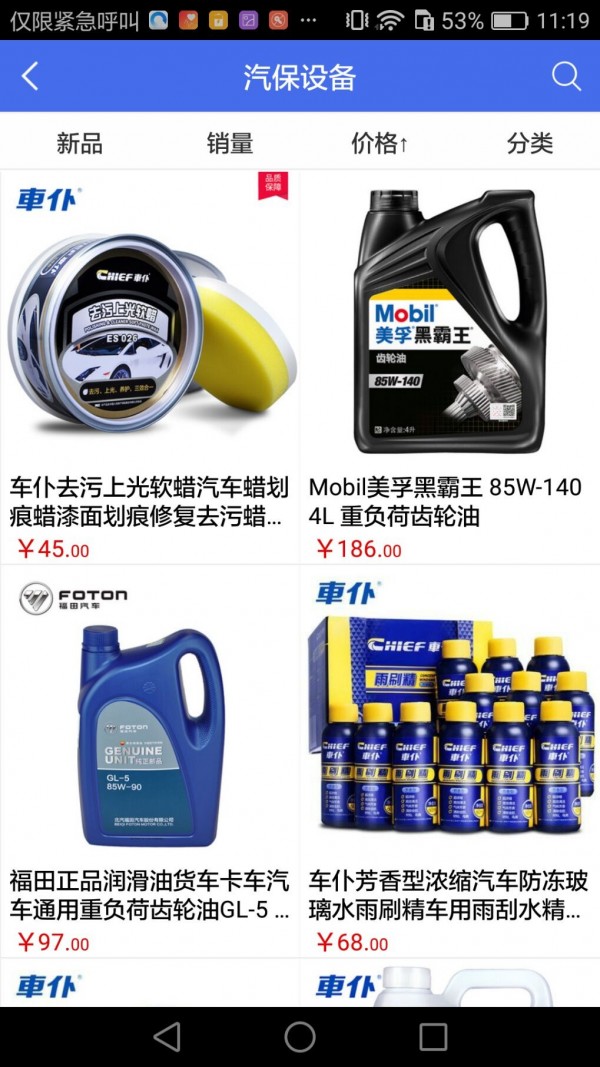Viewport: 600px width, 1067px height.
Task: Open search in the 汽保设备 header
Action: click(566, 76)
